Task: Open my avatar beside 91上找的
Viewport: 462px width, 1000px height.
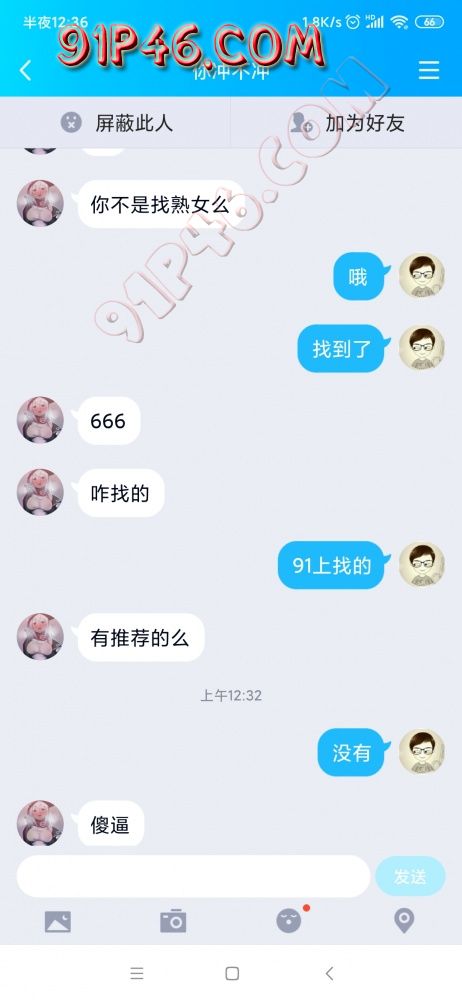Action: (422, 565)
